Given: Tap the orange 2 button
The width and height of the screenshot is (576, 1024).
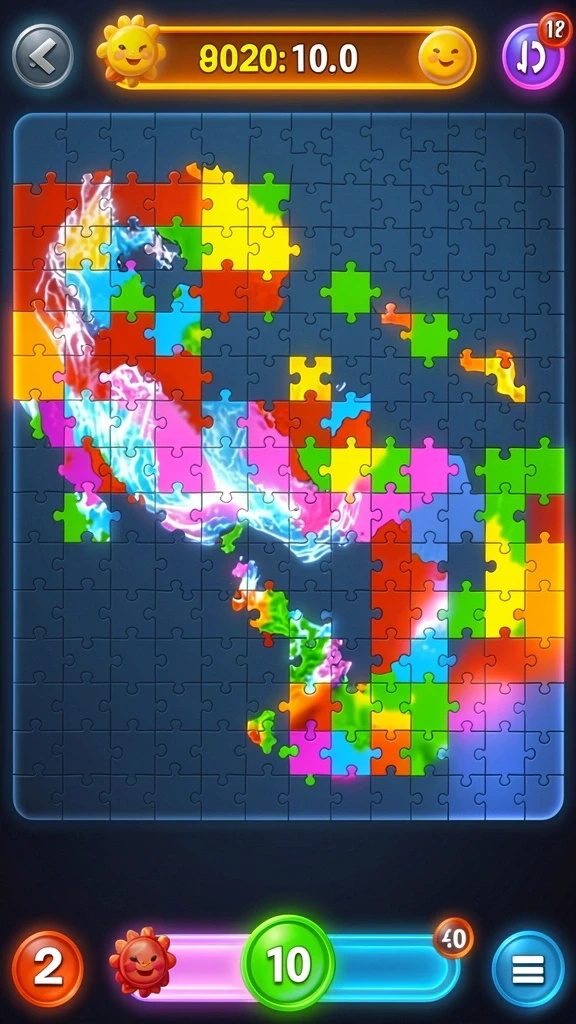Looking at the screenshot, I should coord(48,968).
